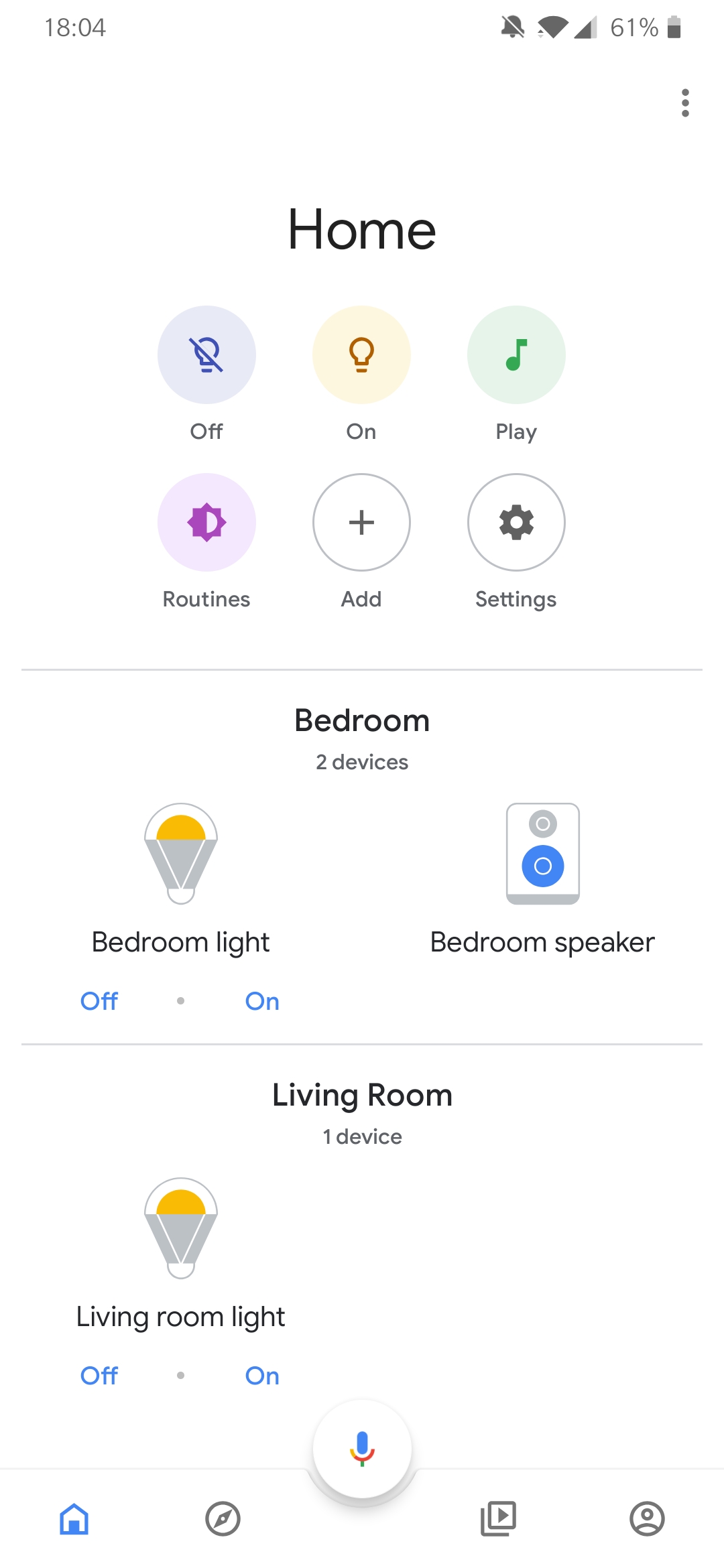Screen dimensions: 724x1568
Task: Open Routines
Action: [x=206, y=523]
